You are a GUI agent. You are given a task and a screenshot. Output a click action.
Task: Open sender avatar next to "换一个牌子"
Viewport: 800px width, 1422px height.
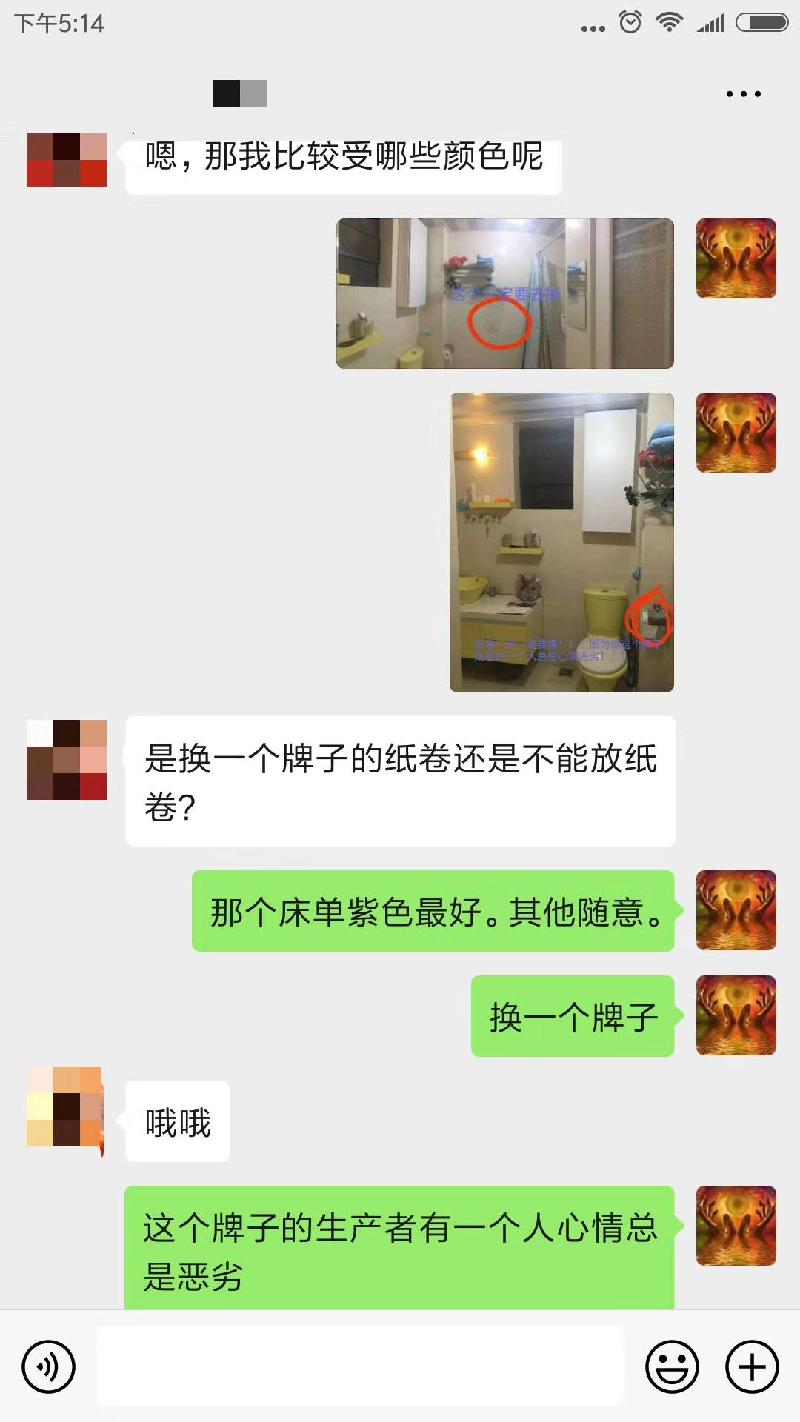coord(735,1015)
